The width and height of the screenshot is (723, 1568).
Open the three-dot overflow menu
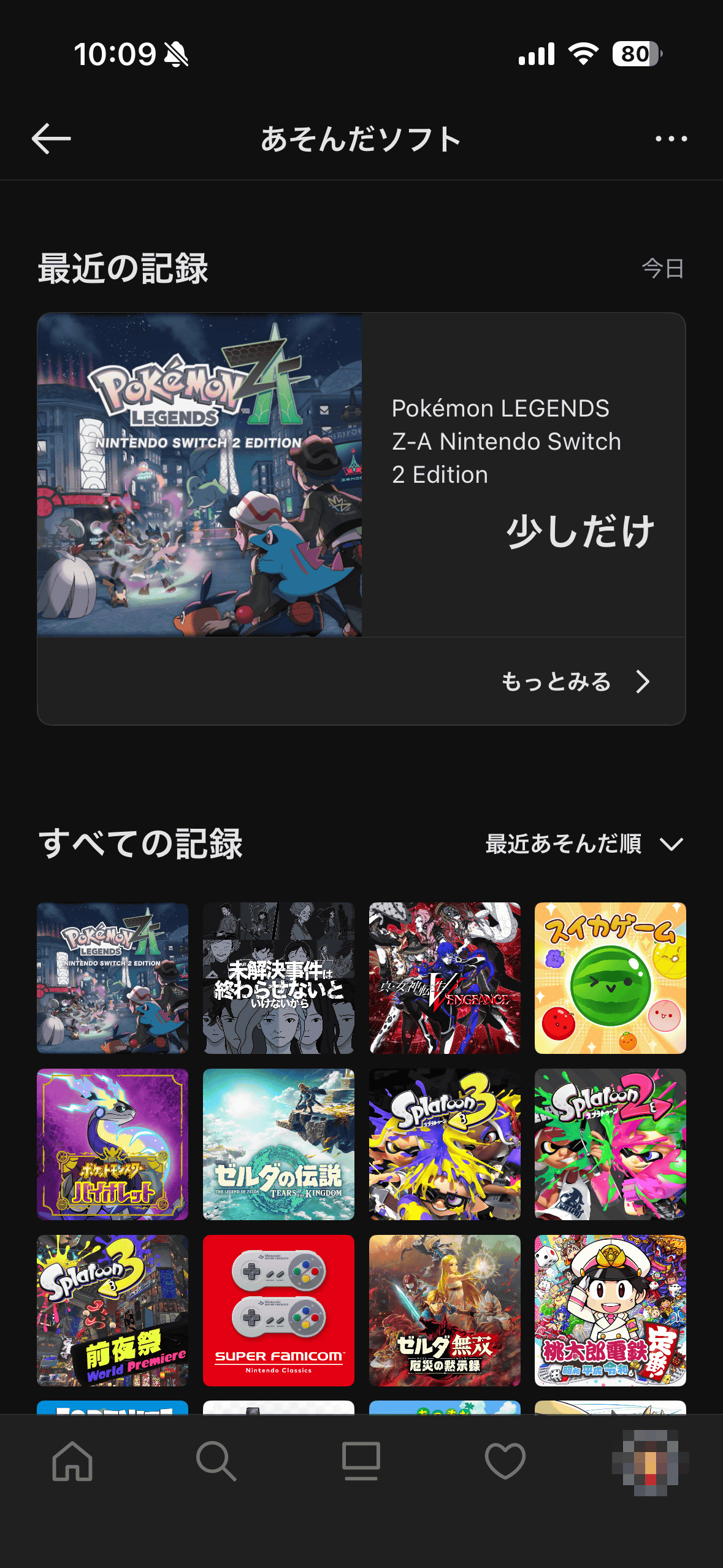coord(671,139)
